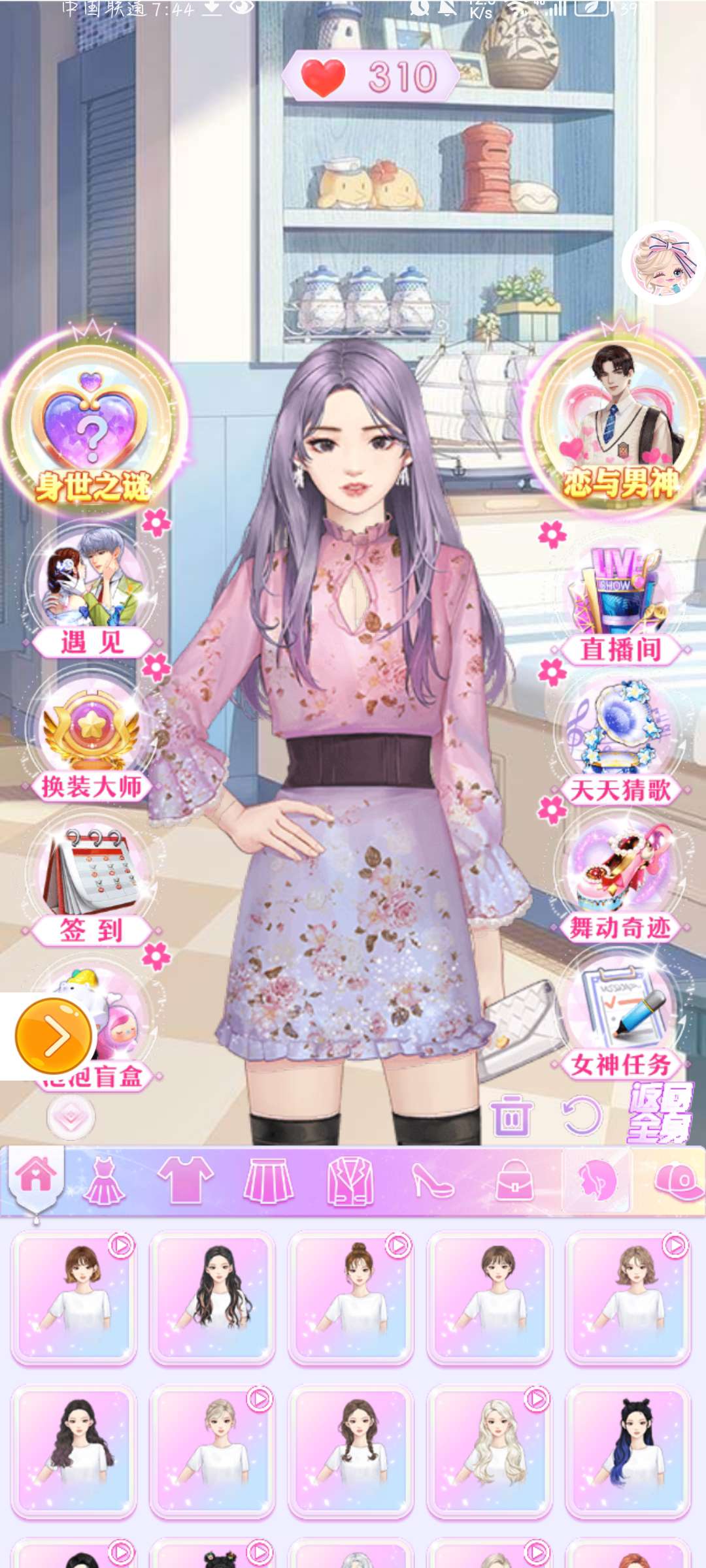Select the hair bun hairstyle tile
The image size is (706, 1568).
351,1298
